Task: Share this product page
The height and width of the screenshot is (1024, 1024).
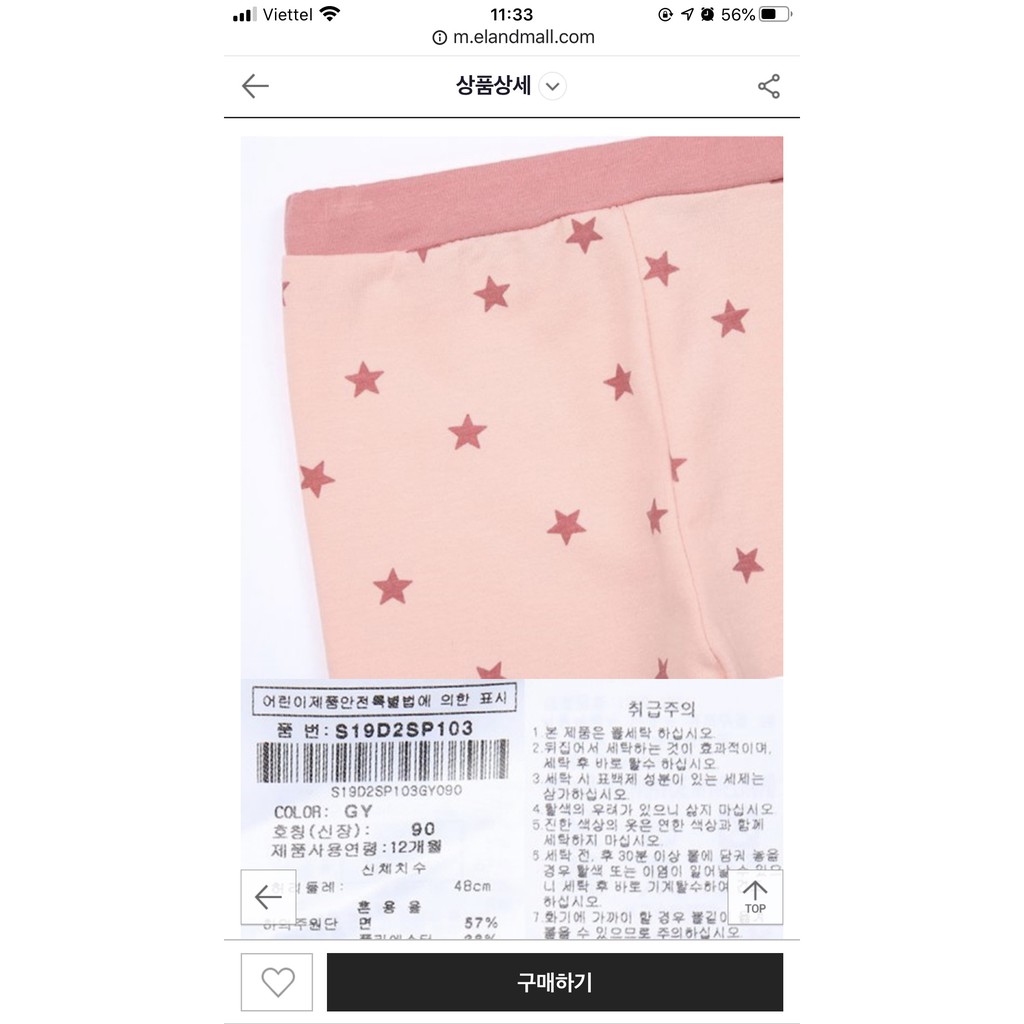Action: pyautogui.click(x=768, y=87)
